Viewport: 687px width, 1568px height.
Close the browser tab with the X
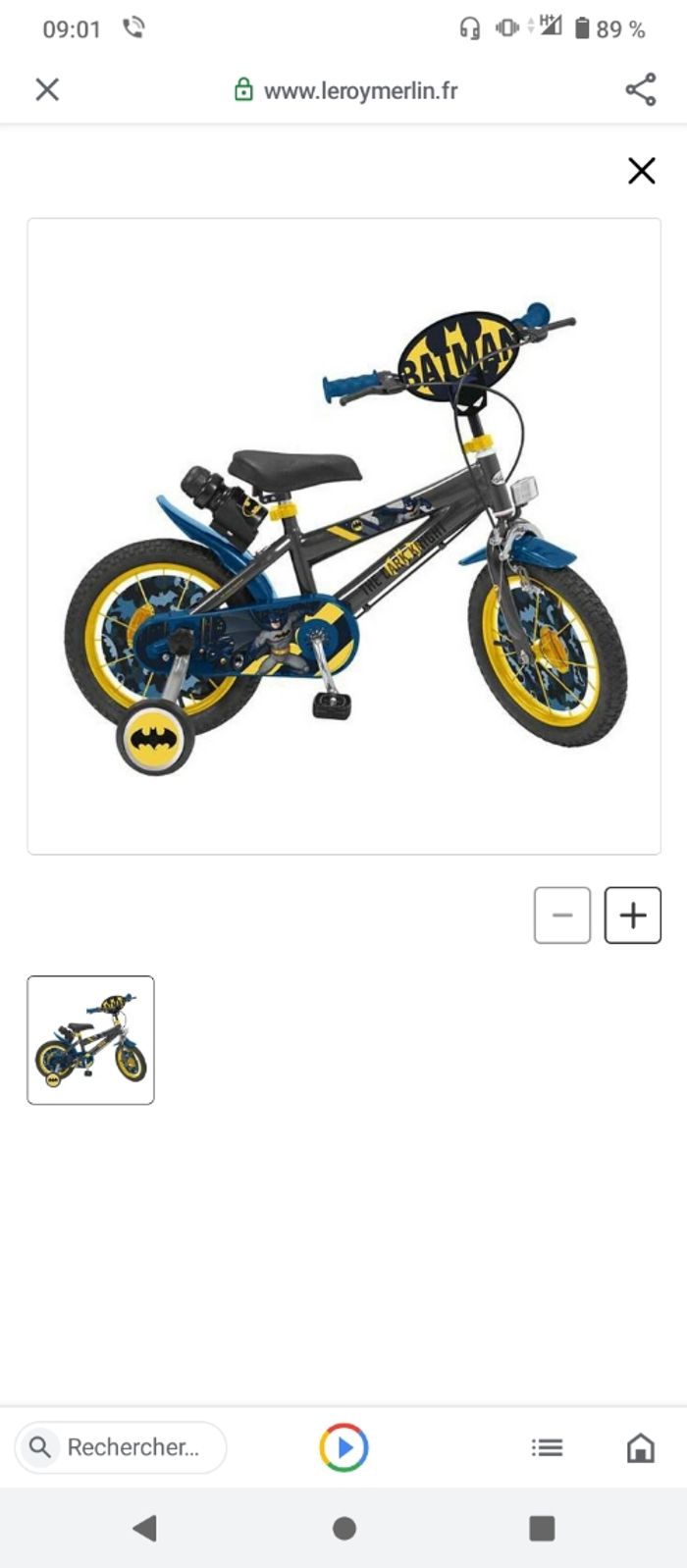[x=47, y=89]
